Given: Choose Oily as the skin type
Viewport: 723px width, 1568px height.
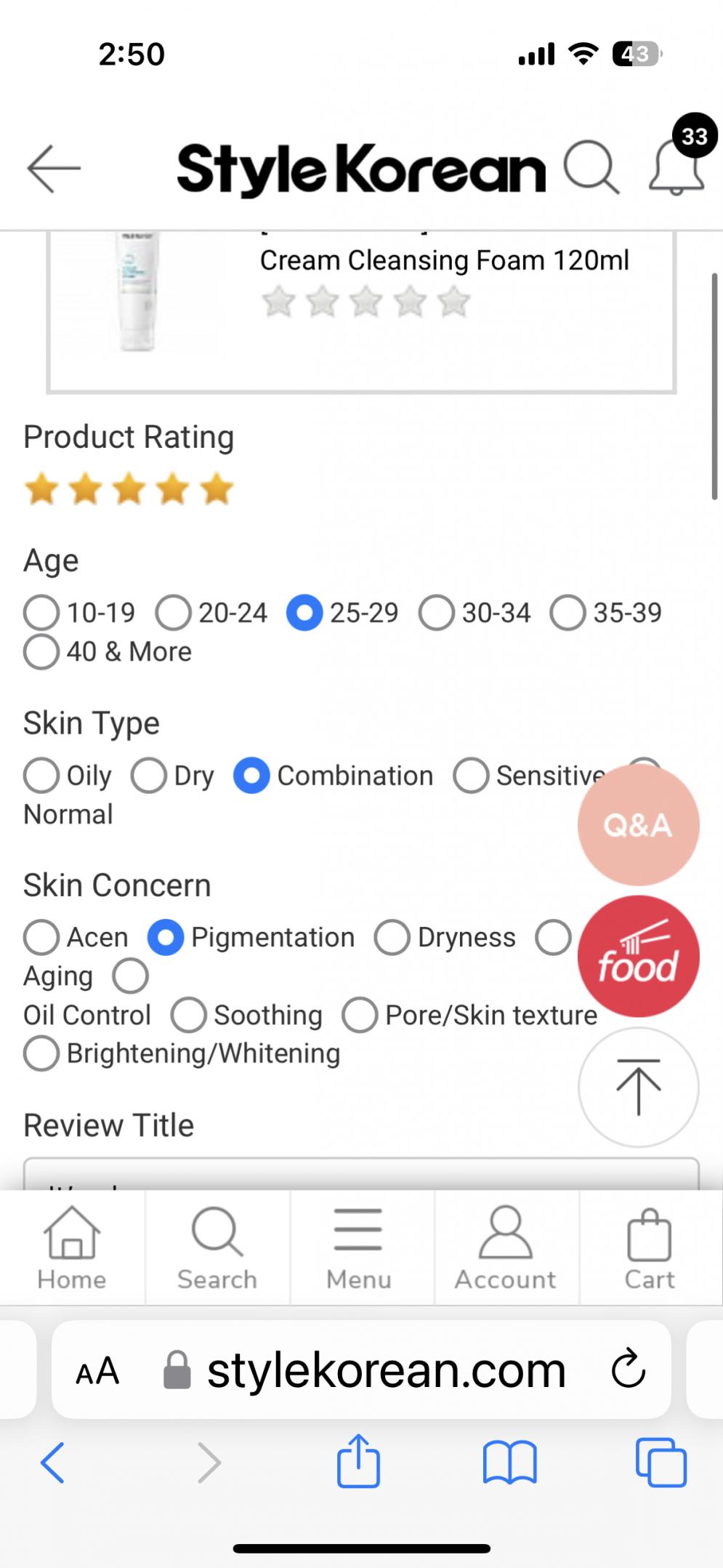Looking at the screenshot, I should click(41, 776).
